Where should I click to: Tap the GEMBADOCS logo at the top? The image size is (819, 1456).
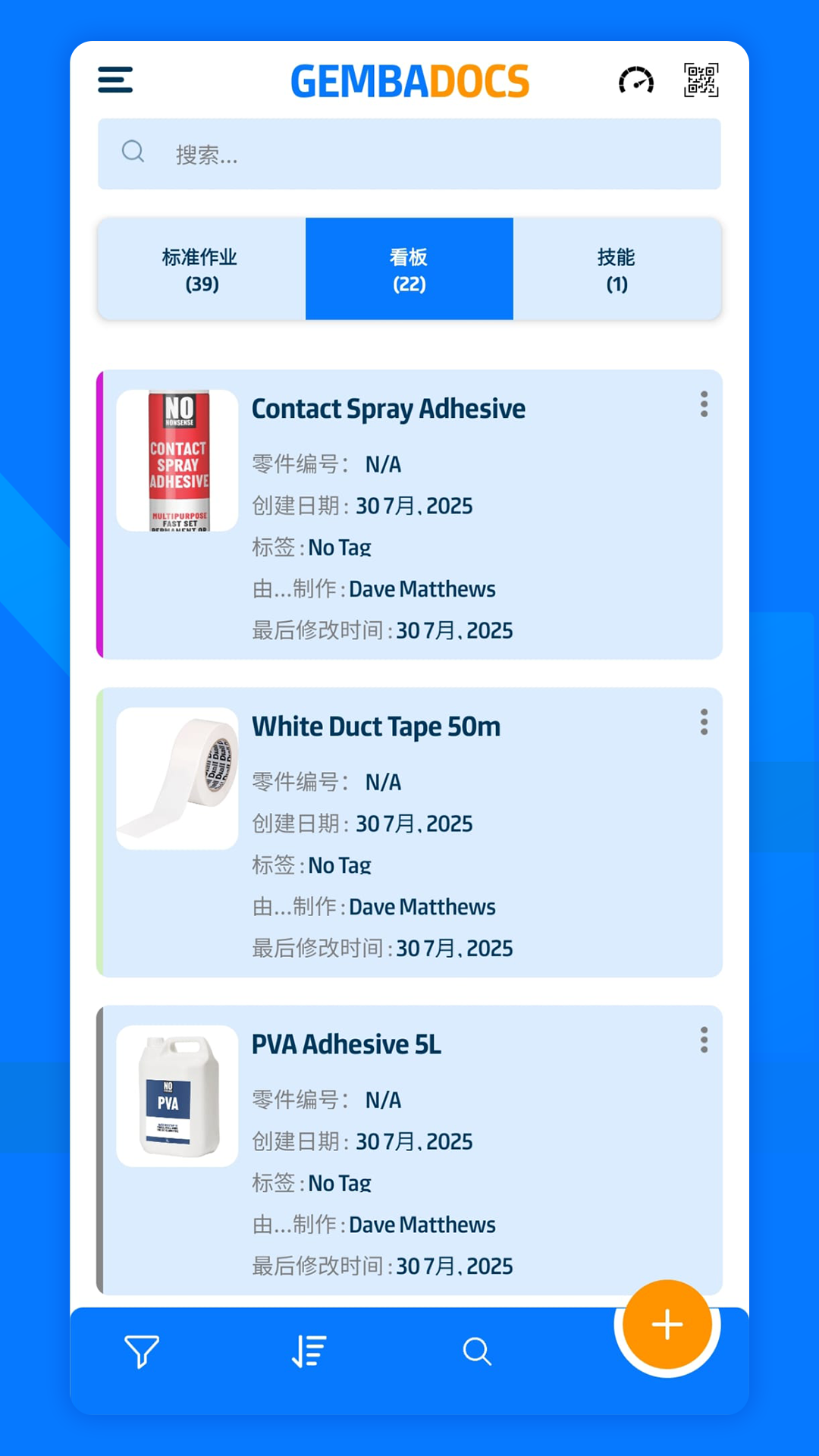pos(409,79)
